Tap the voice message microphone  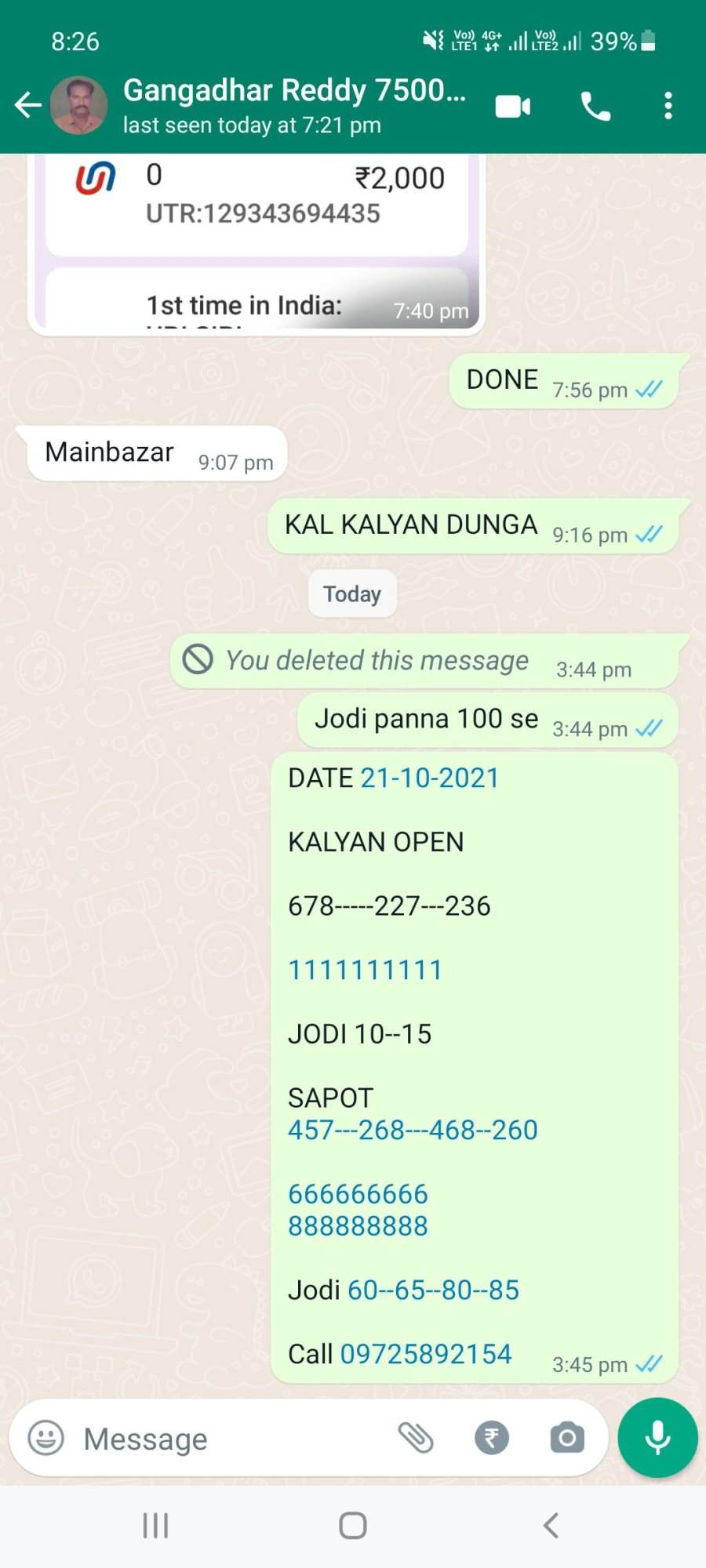(657, 1438)
